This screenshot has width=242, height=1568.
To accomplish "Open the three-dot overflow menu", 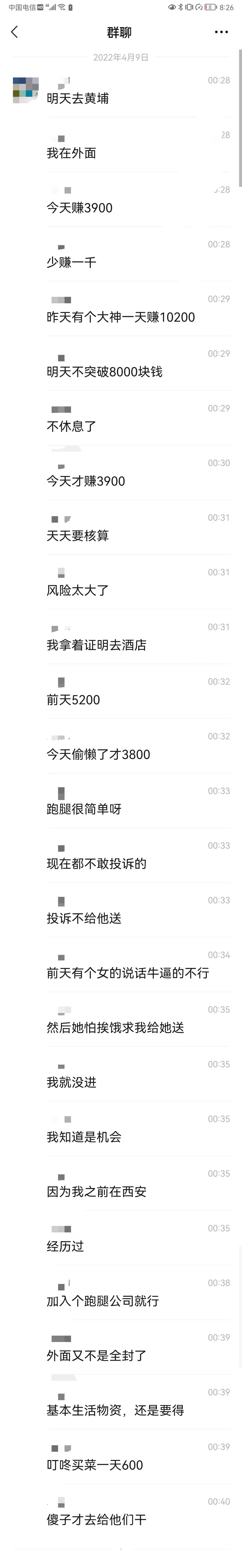I will (221, 32).
